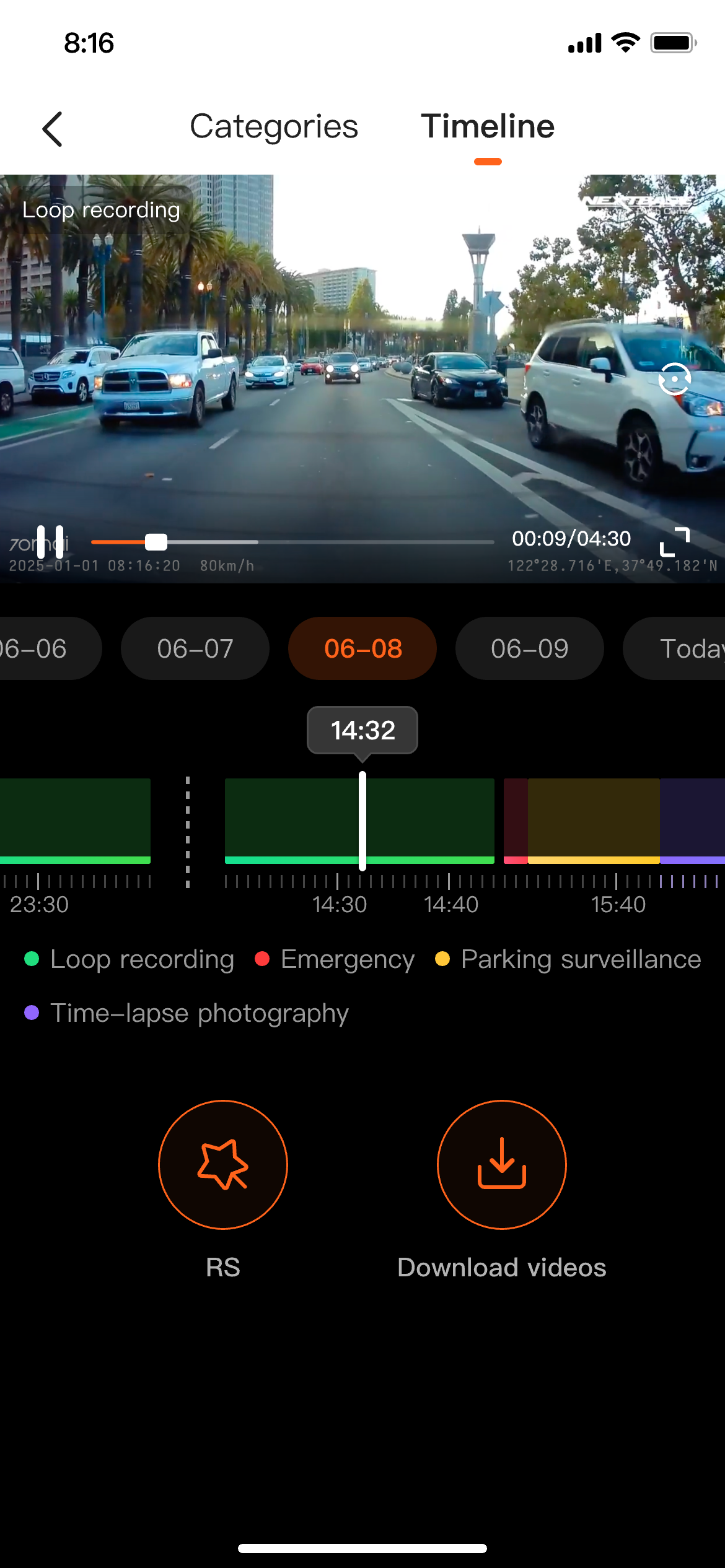
Task: Pause the dashcam video playback
Action: click(50, 542)
